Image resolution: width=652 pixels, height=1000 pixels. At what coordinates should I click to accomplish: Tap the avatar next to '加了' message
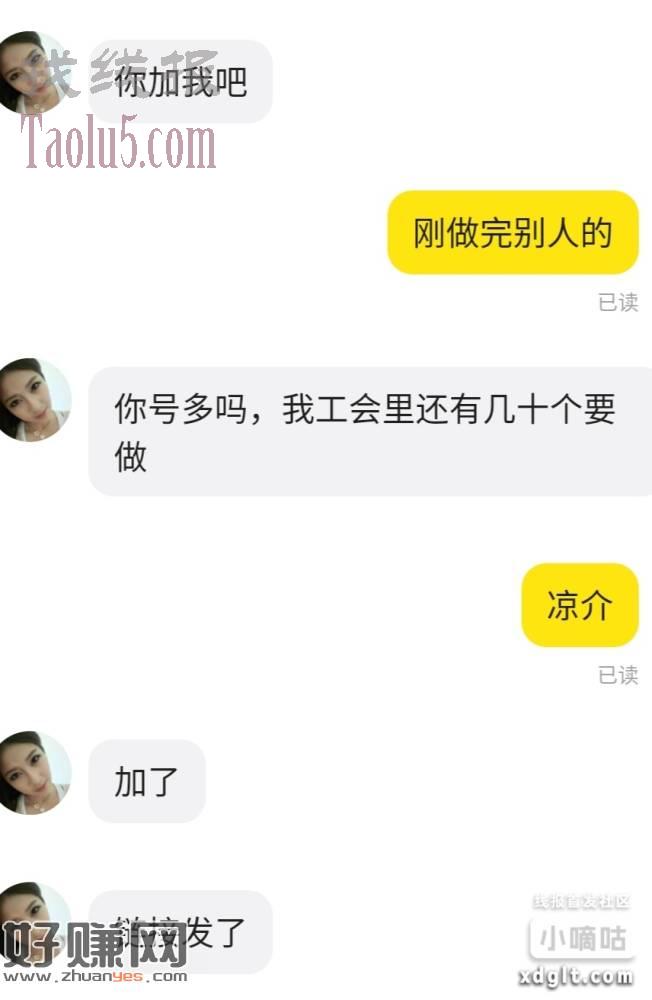[x=35, y=773]
